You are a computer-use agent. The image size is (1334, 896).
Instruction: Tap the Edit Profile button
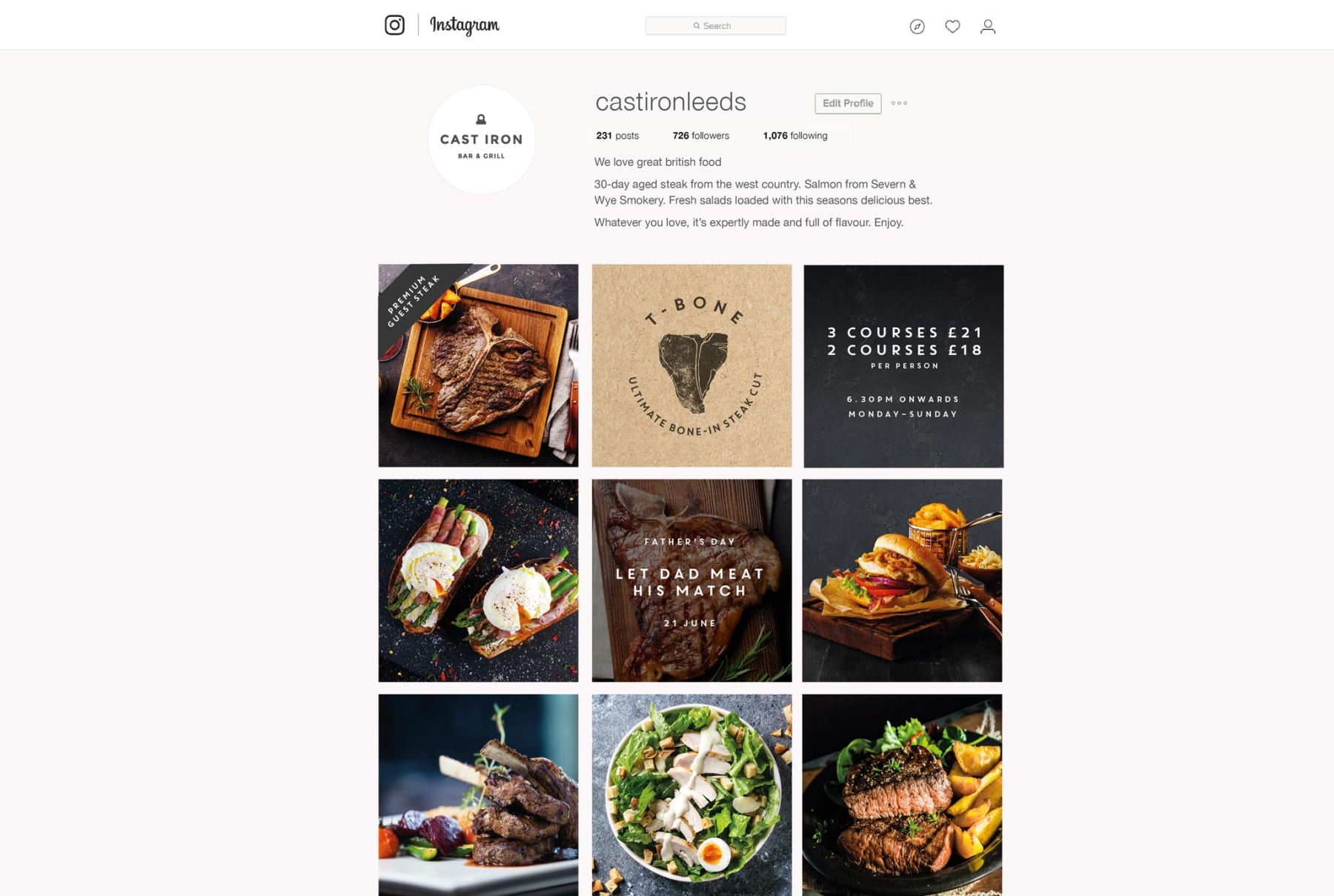click(x=847, y=104)
